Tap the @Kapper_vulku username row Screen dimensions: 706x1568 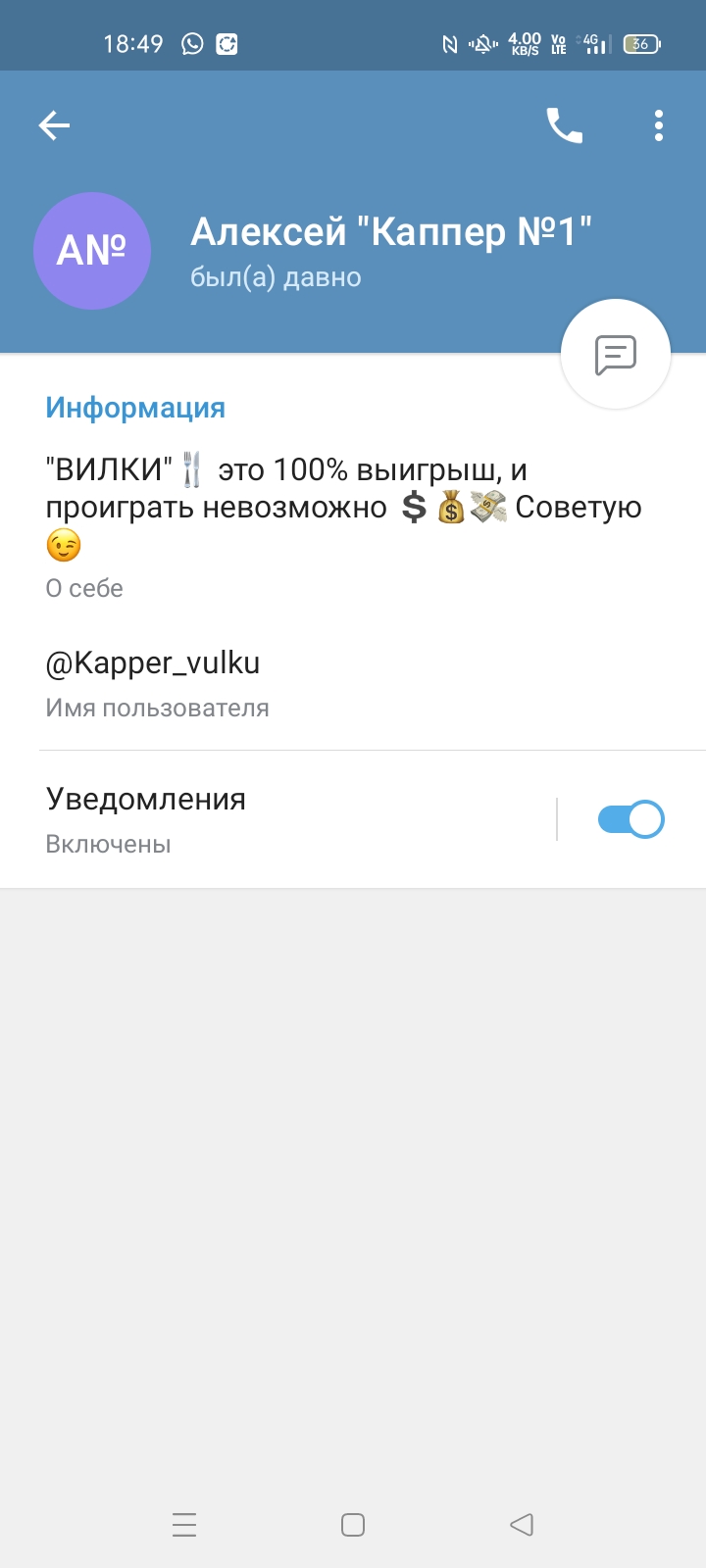tap(353, 683)
